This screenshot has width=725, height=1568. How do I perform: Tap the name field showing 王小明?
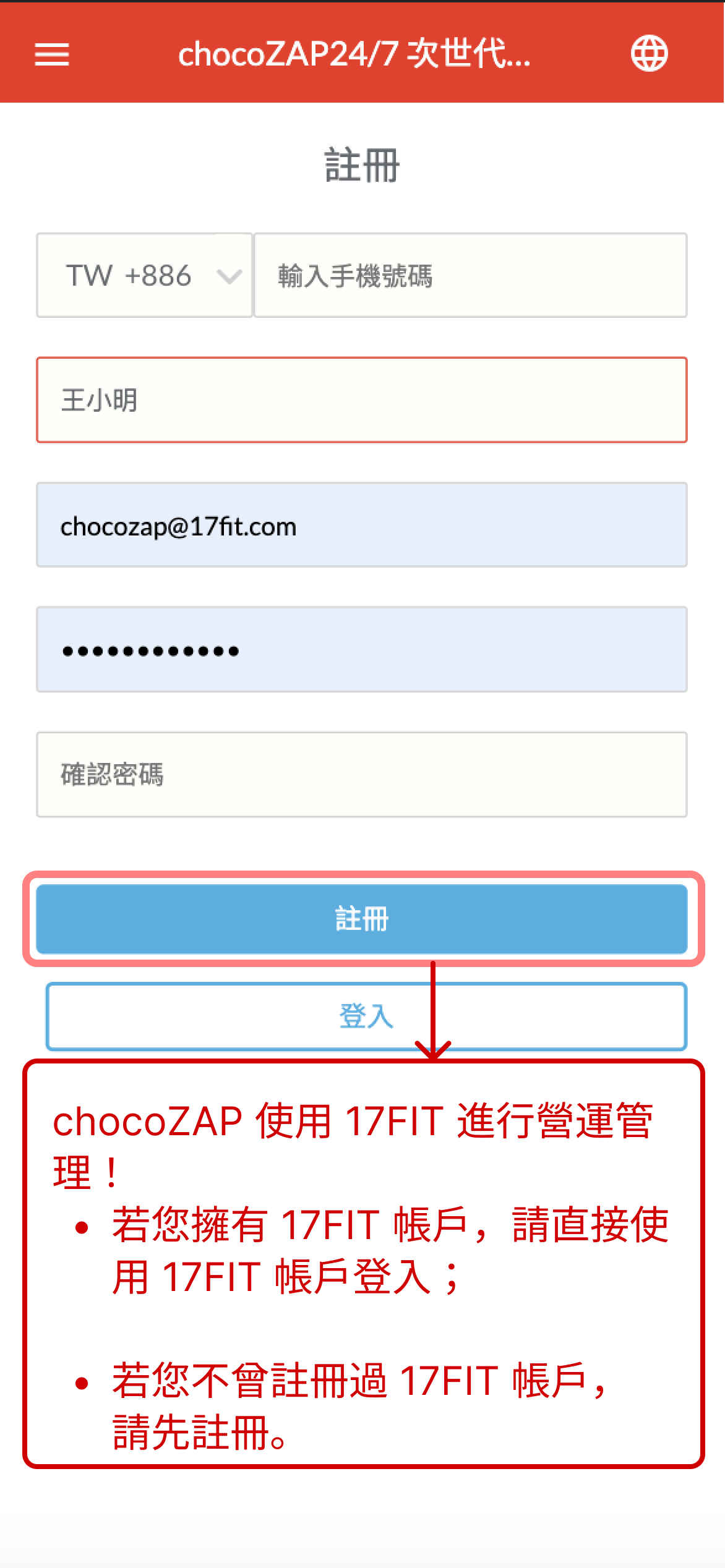pos(362,400)
